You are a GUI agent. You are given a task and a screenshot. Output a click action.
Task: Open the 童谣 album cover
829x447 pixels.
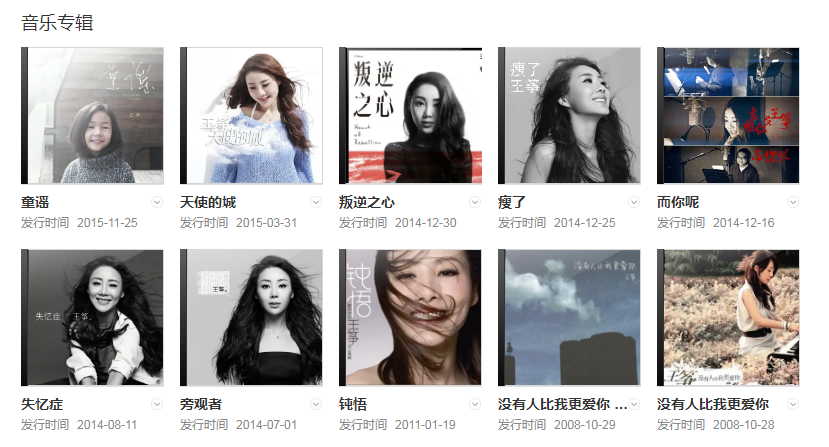pyautogui.click(x=93, y=116)
